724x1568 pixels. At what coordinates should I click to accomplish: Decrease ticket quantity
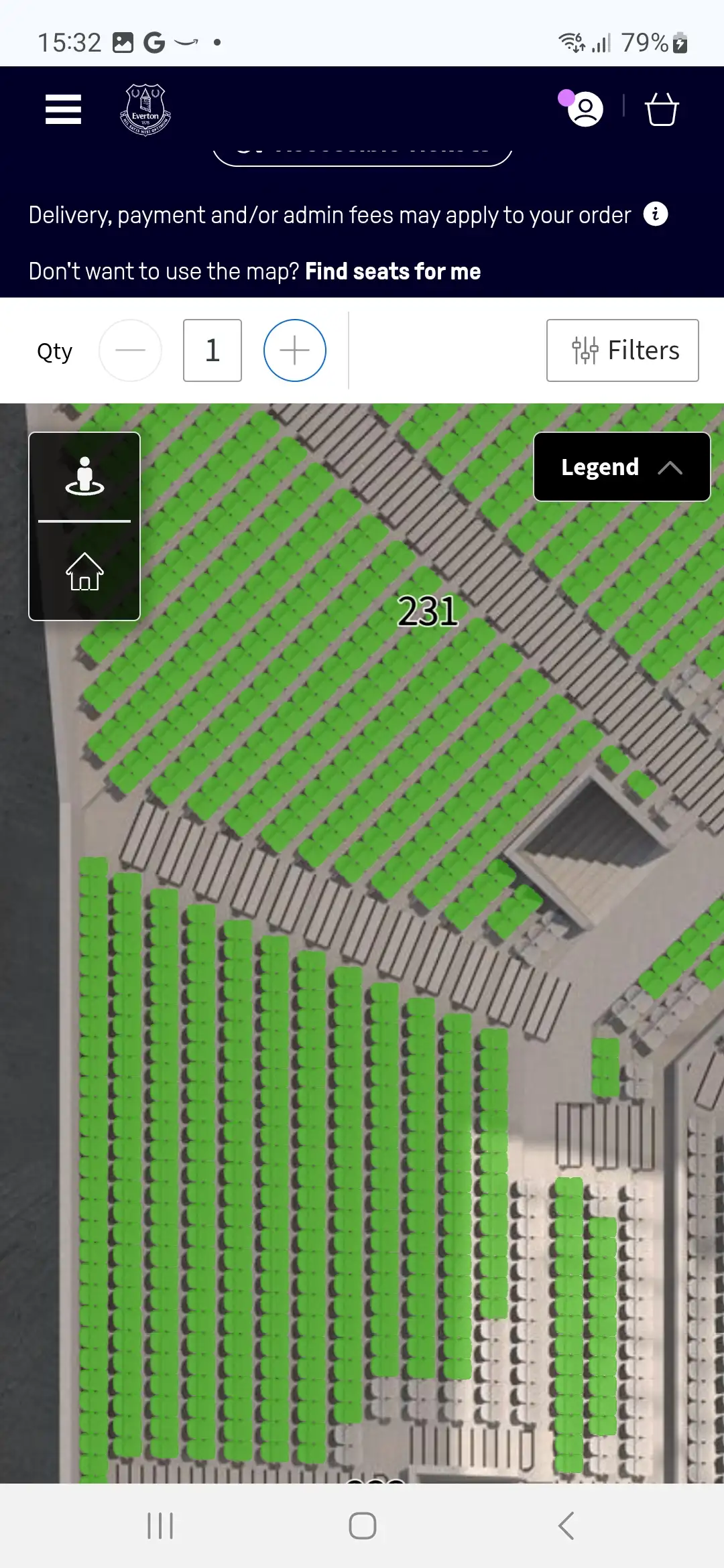point(130,350)
